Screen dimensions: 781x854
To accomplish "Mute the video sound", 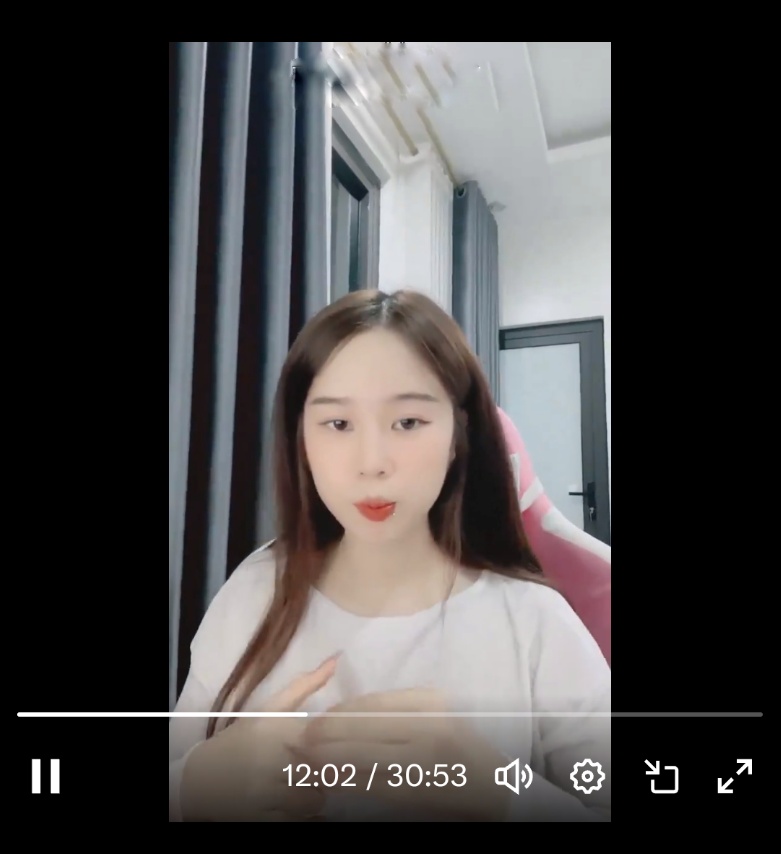I will (513, 776).
